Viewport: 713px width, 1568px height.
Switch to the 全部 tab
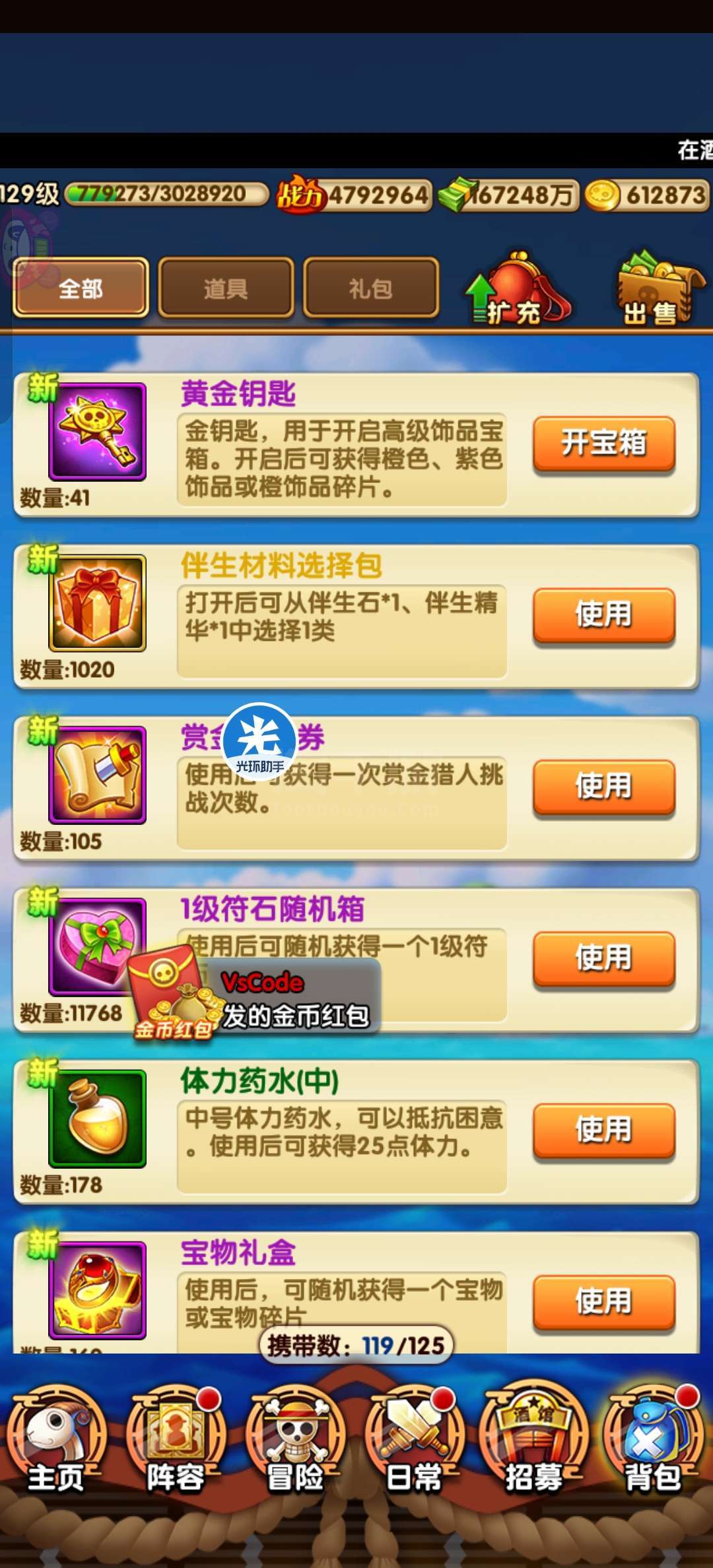(81, 288)
